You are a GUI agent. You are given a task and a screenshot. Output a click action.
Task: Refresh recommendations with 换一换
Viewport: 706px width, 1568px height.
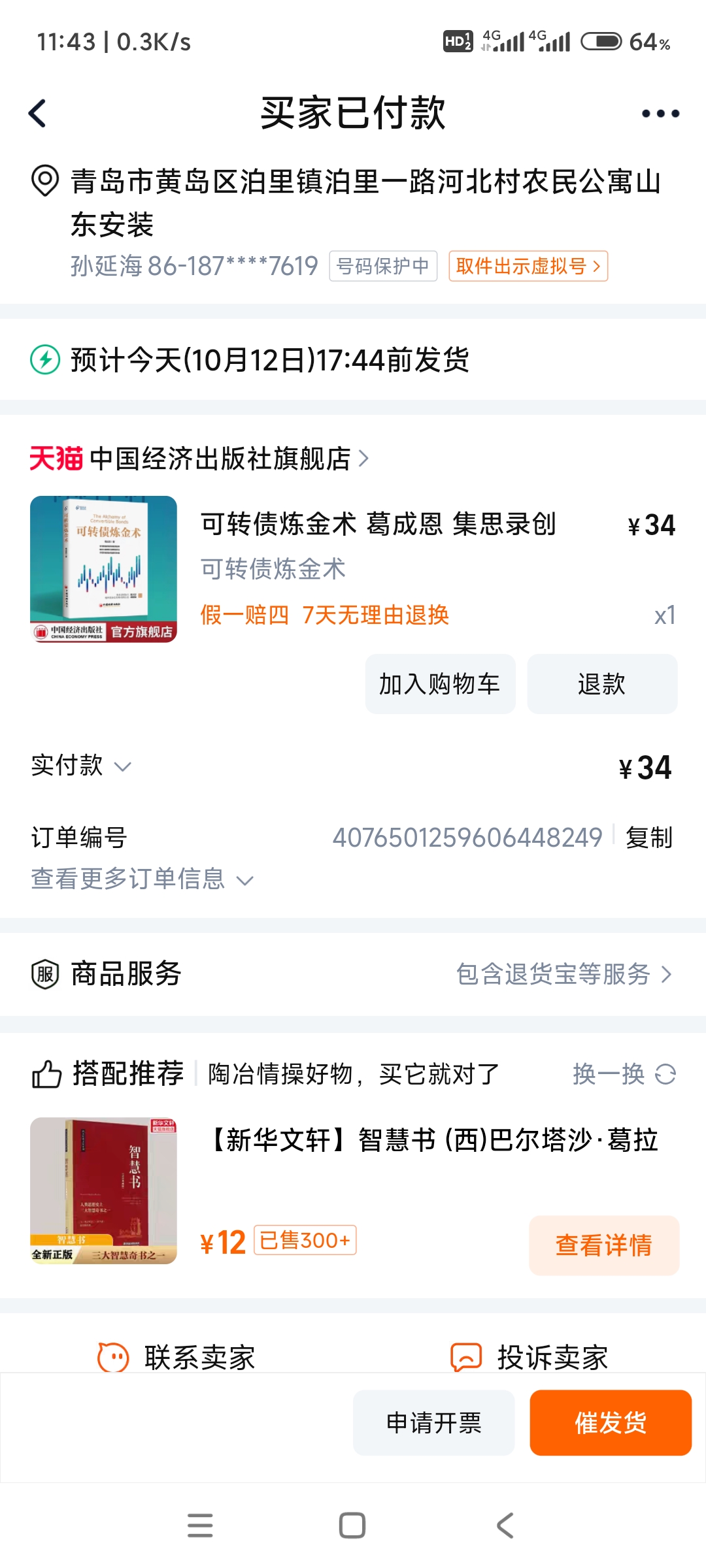click(x=624, y=1074)
